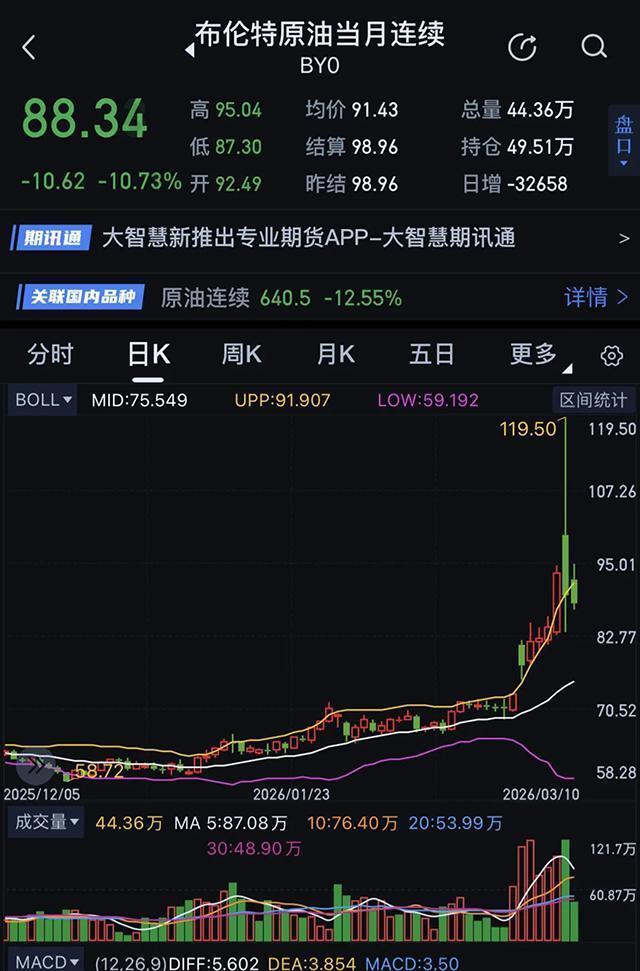Image resolution: width=640 pixels, height=971 pixels.
Task: Show the 月K chart tab
Action: coord(335,355)
